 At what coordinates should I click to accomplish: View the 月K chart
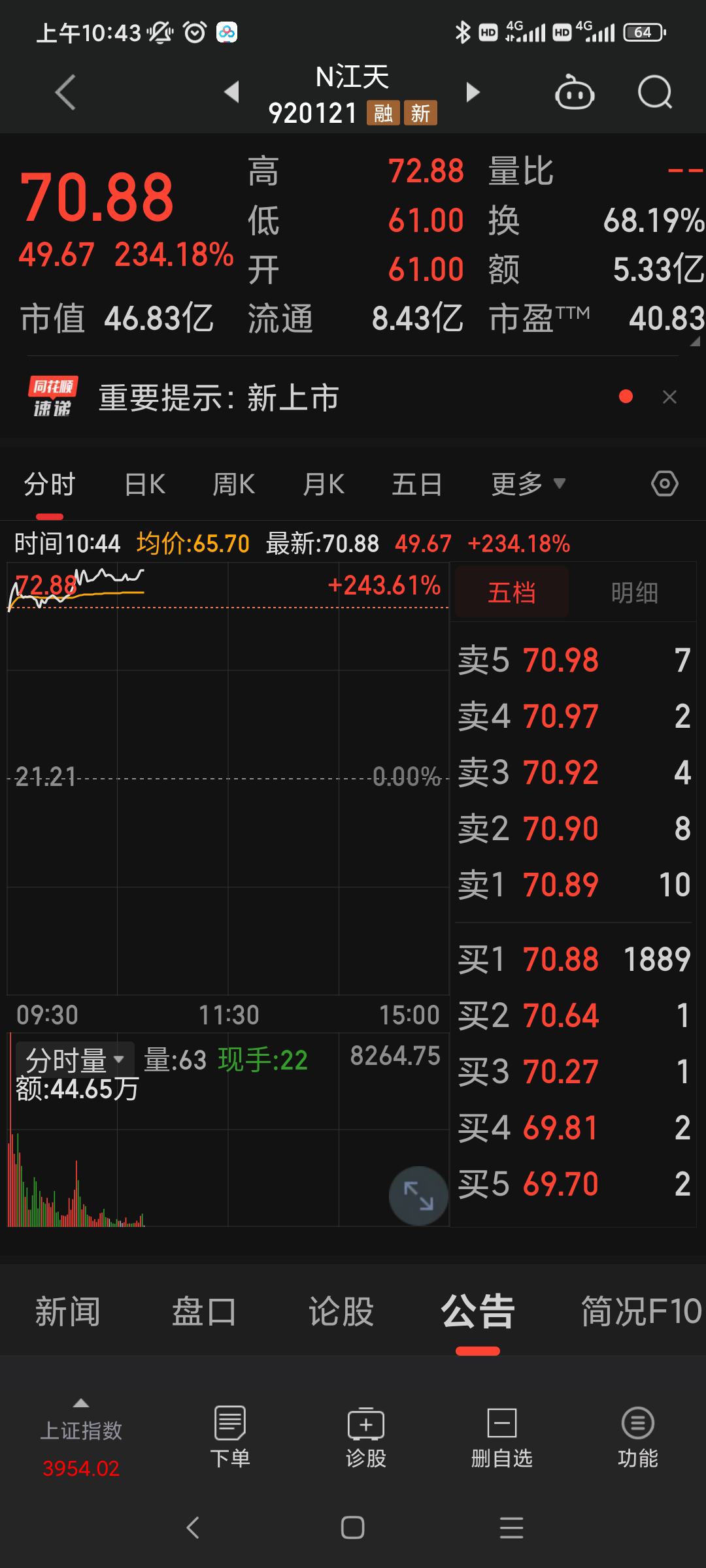[x=324, y=485]
